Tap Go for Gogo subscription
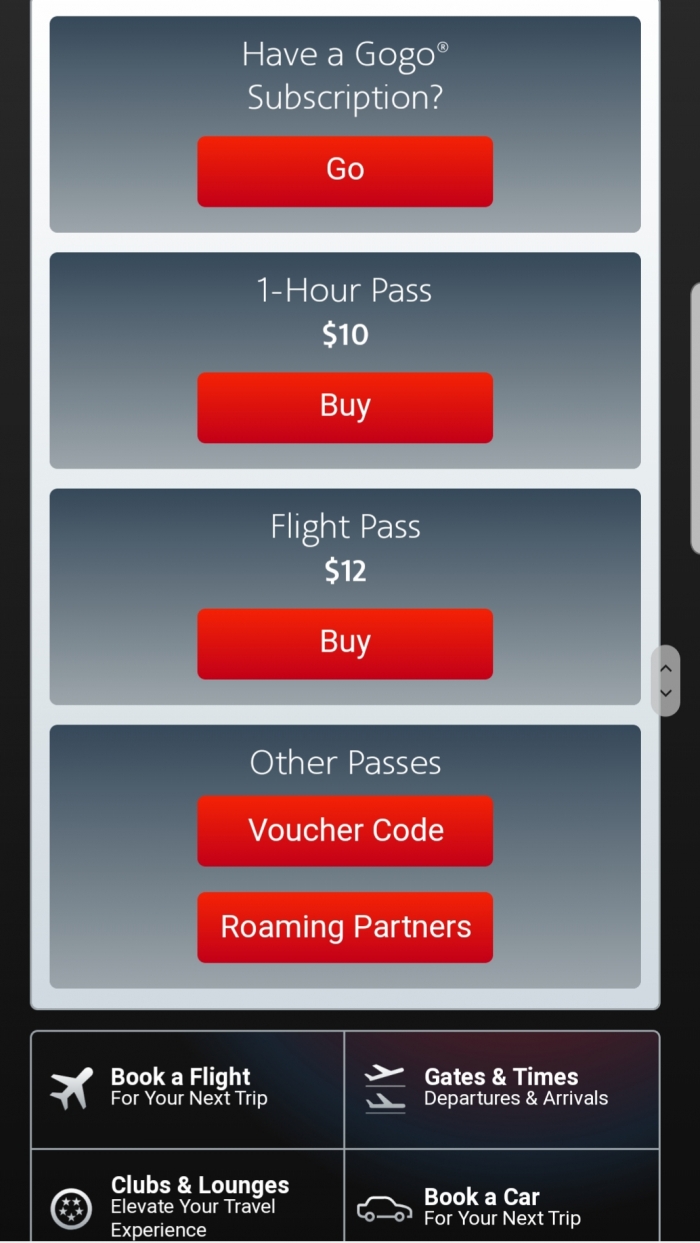This screenshot has height=1243, width=700. [x=345, y=171]
